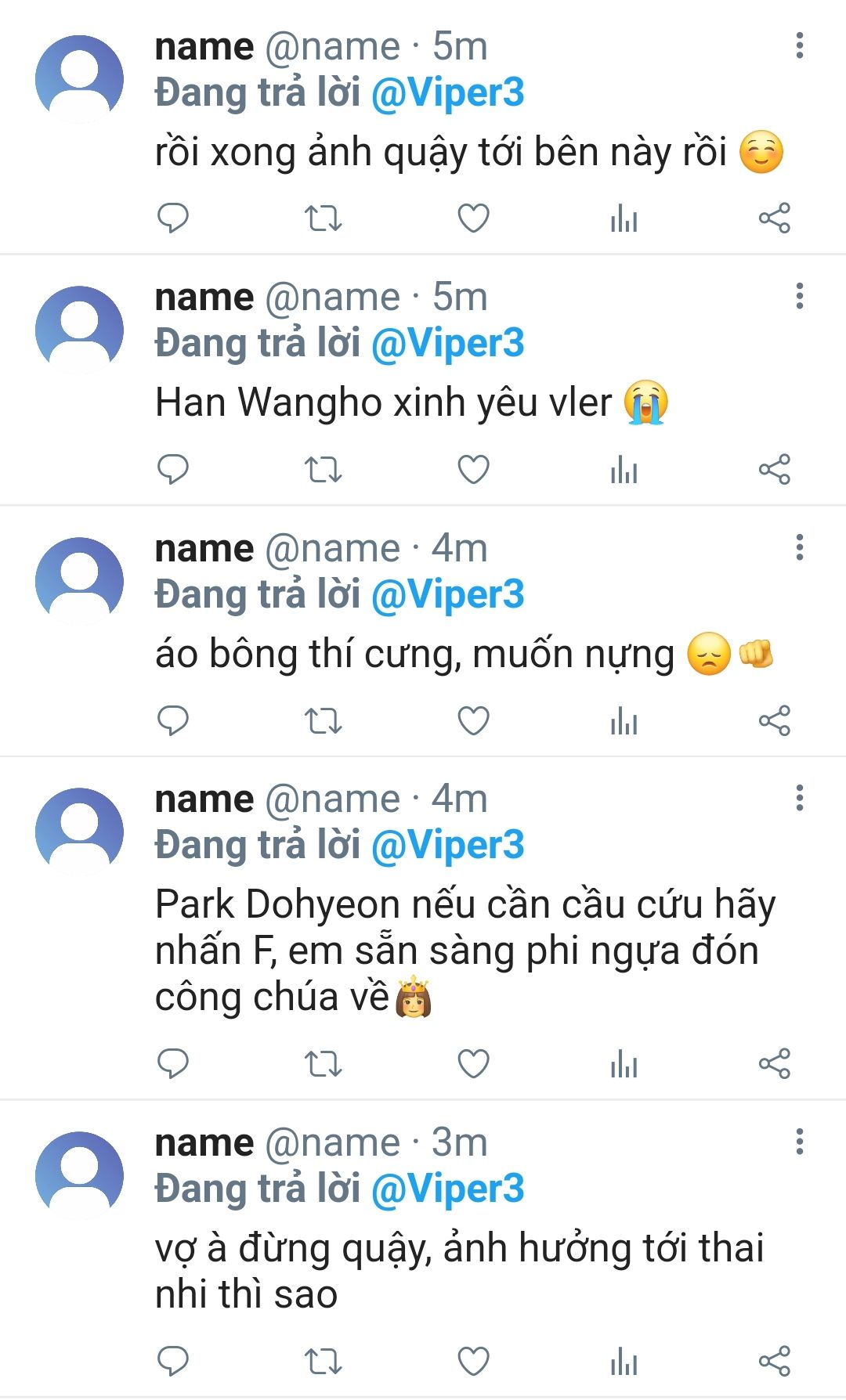Open overflow menu on 'rồi xong ảnh quậy' reply
Viewport: 846px width, 1400px height.
[799, 45]
